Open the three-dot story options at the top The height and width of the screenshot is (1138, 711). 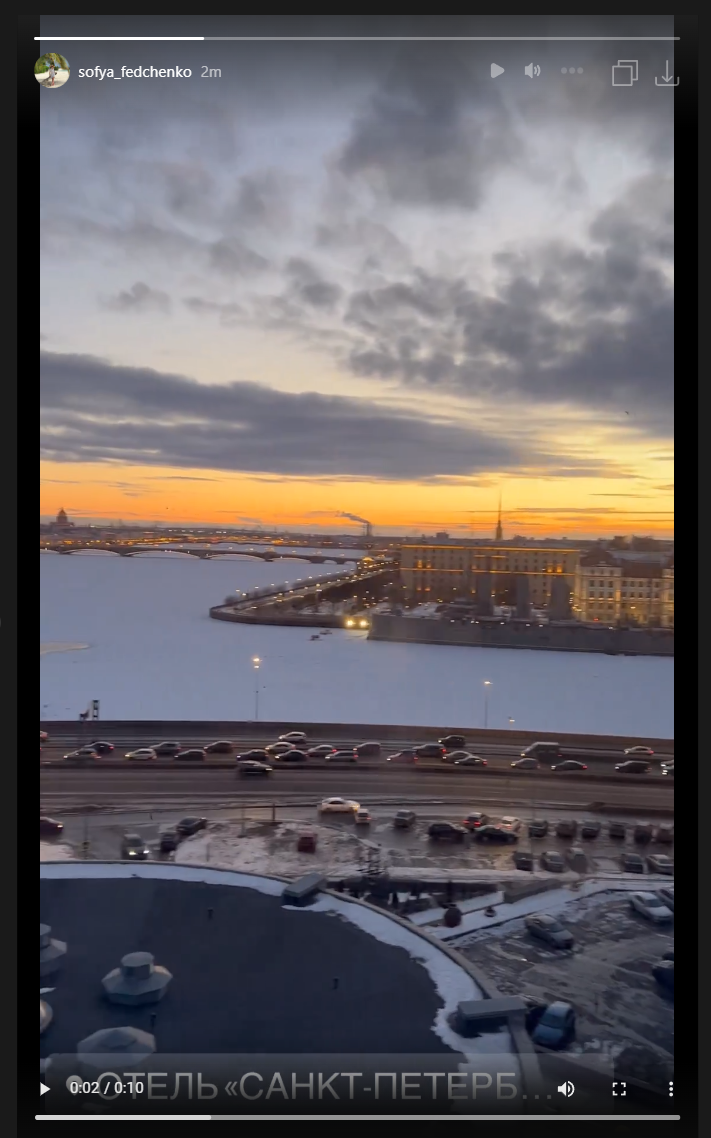(x=572, y=71)
